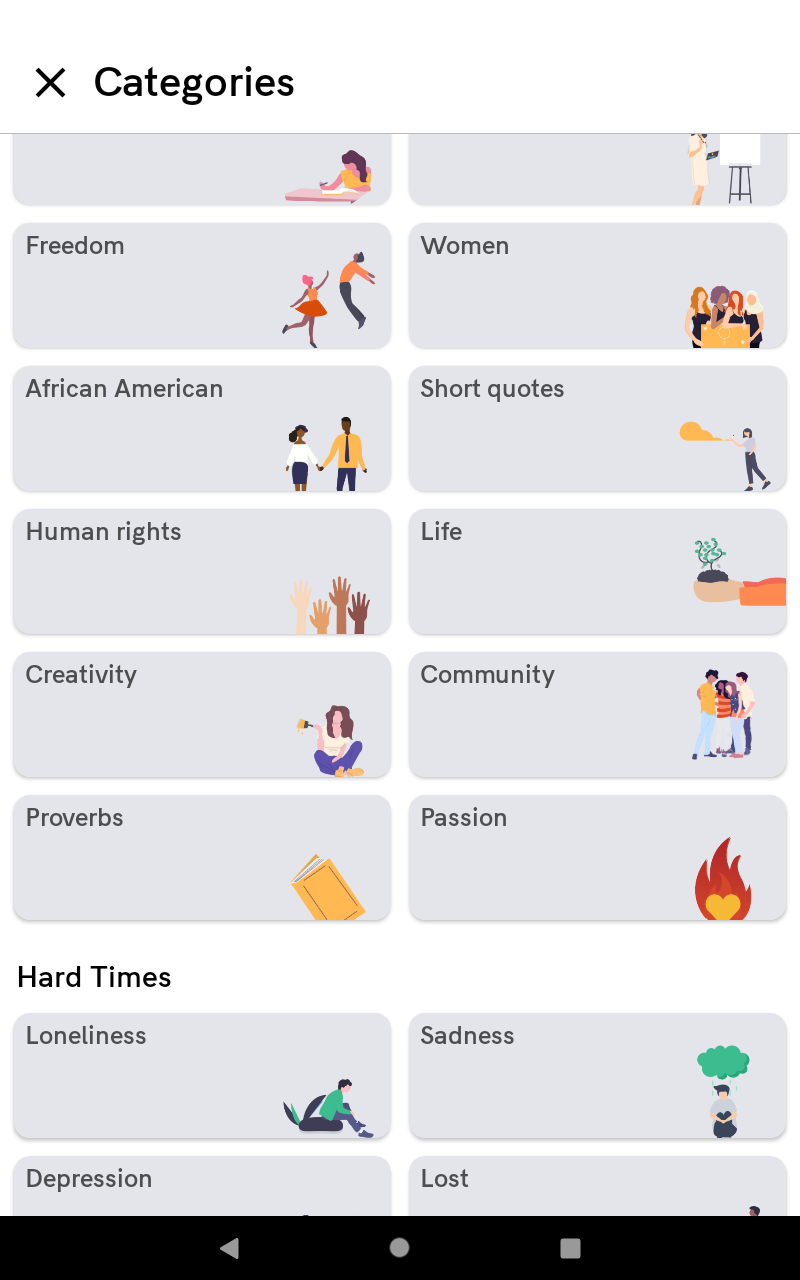800x1280 pixels.
Task: Go back using system navigation
Action: (x=229, y=1248)
